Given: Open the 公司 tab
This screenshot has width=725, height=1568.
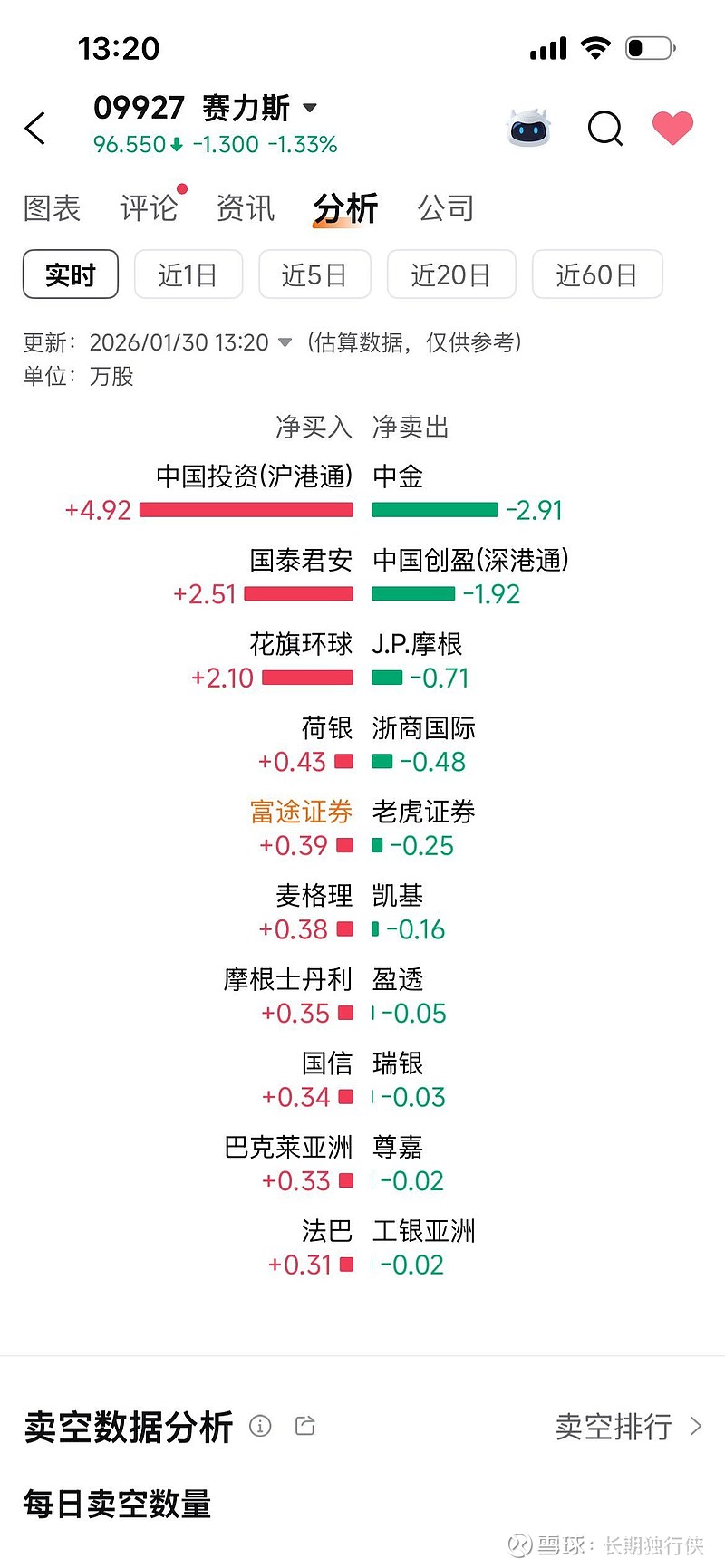Looking at the screenshot, I should click(x=446, y=207).
